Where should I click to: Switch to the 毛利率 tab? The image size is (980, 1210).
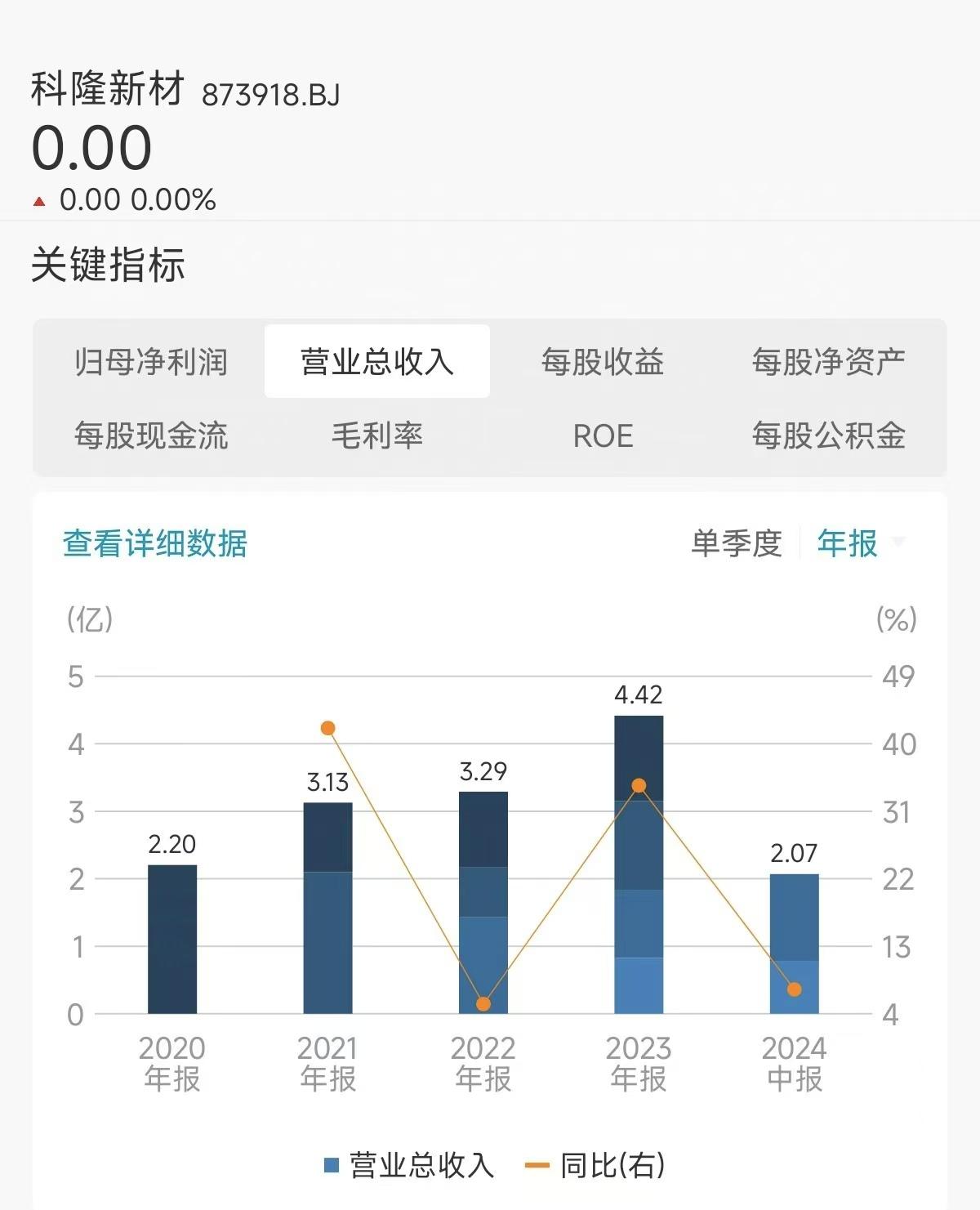(376, 435)
